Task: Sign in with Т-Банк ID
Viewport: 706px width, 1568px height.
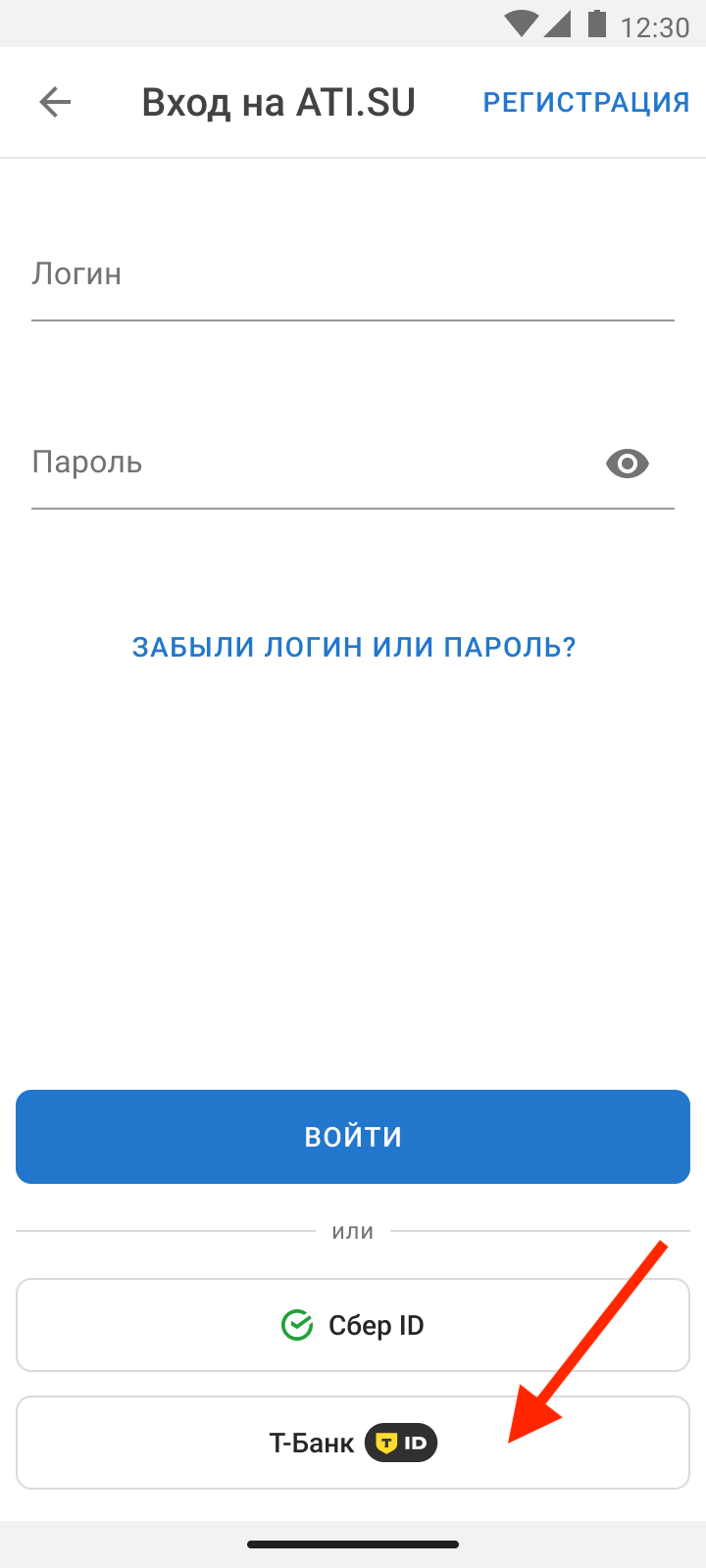Action: (x=353, y=1443)
